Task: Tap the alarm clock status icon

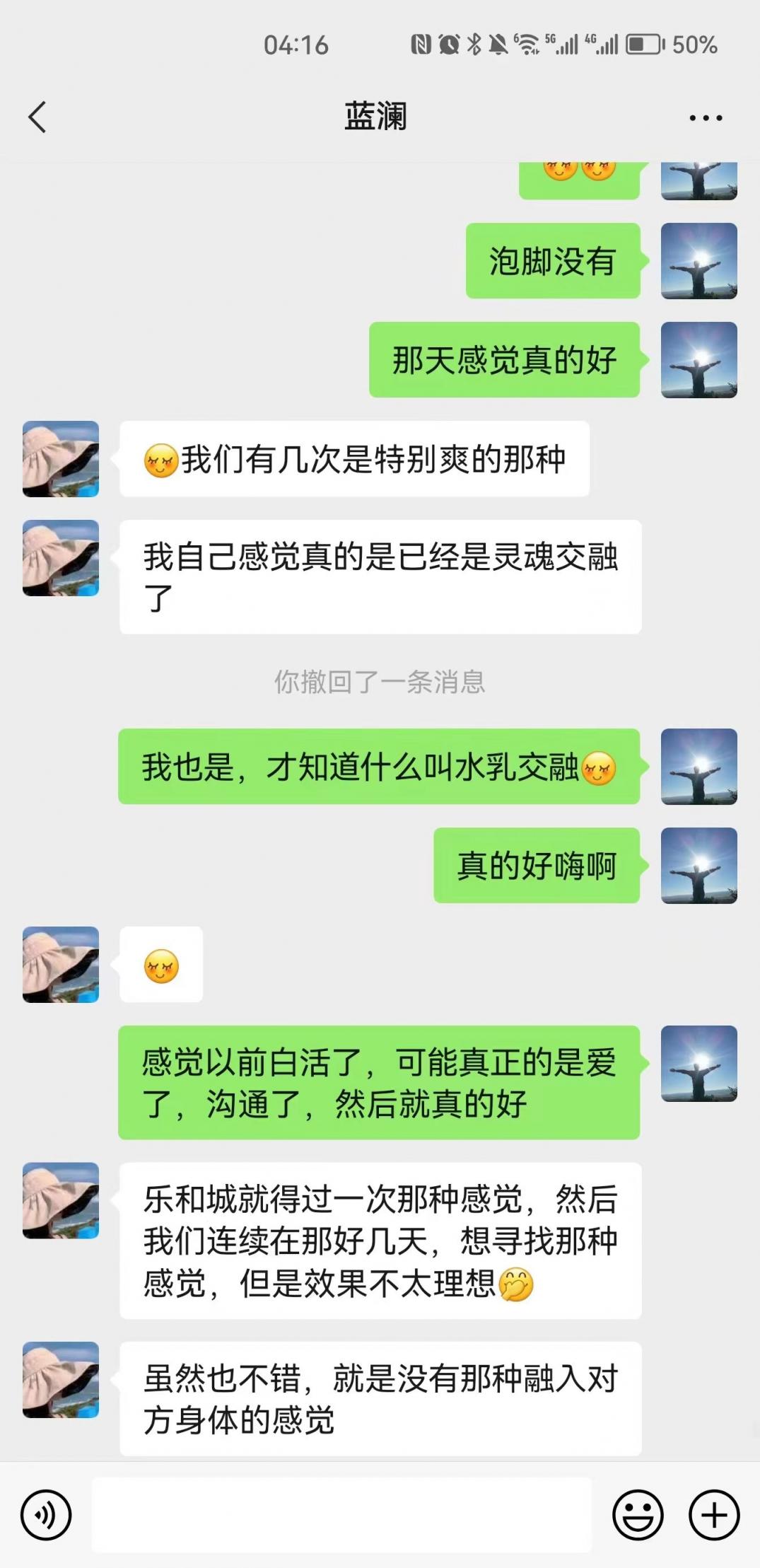Action: (450, 45)
